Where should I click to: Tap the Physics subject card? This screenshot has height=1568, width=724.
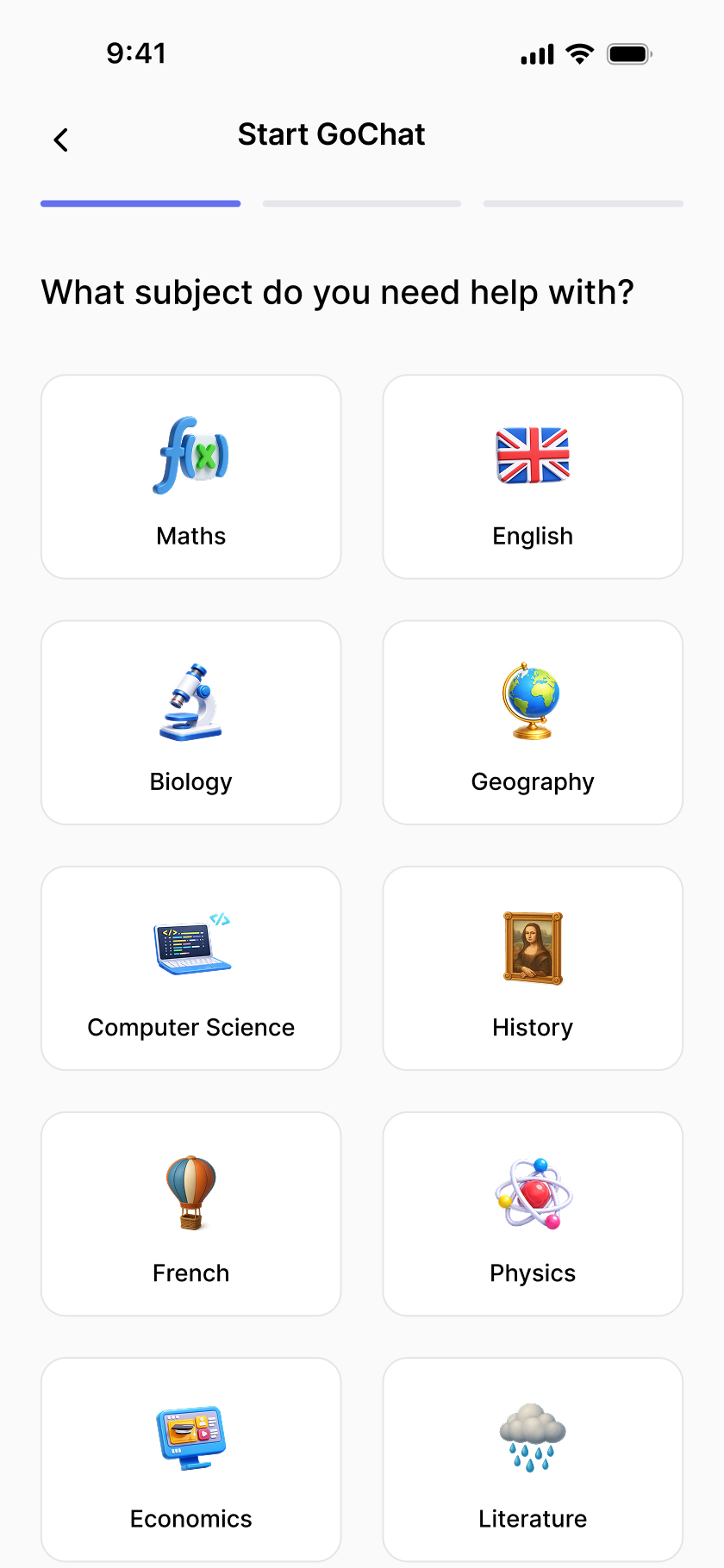(x=533, y=1214)
